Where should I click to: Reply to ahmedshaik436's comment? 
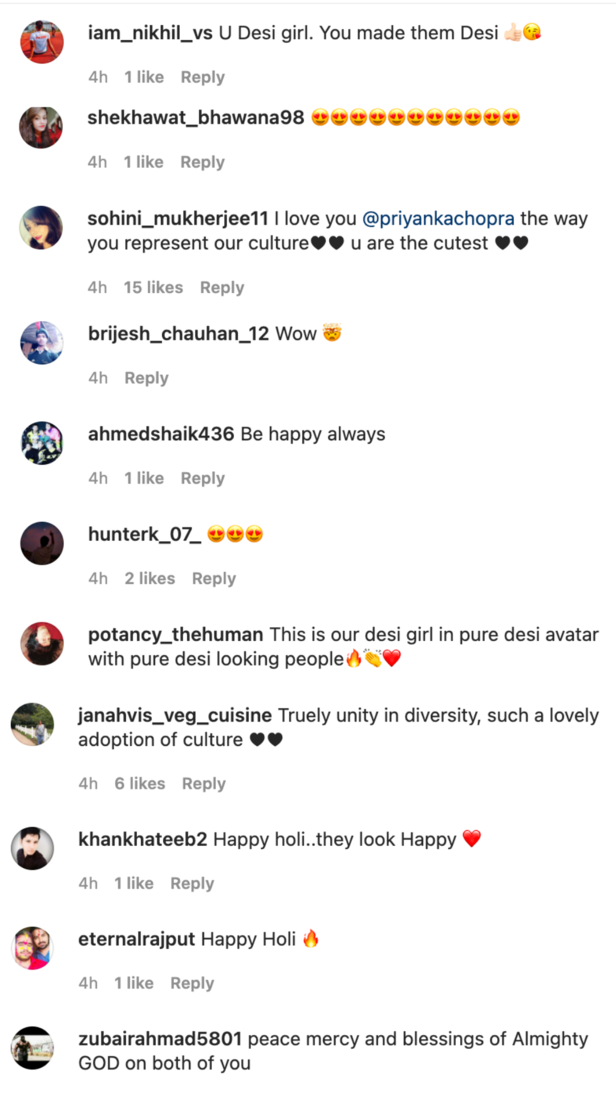[202, 478]
